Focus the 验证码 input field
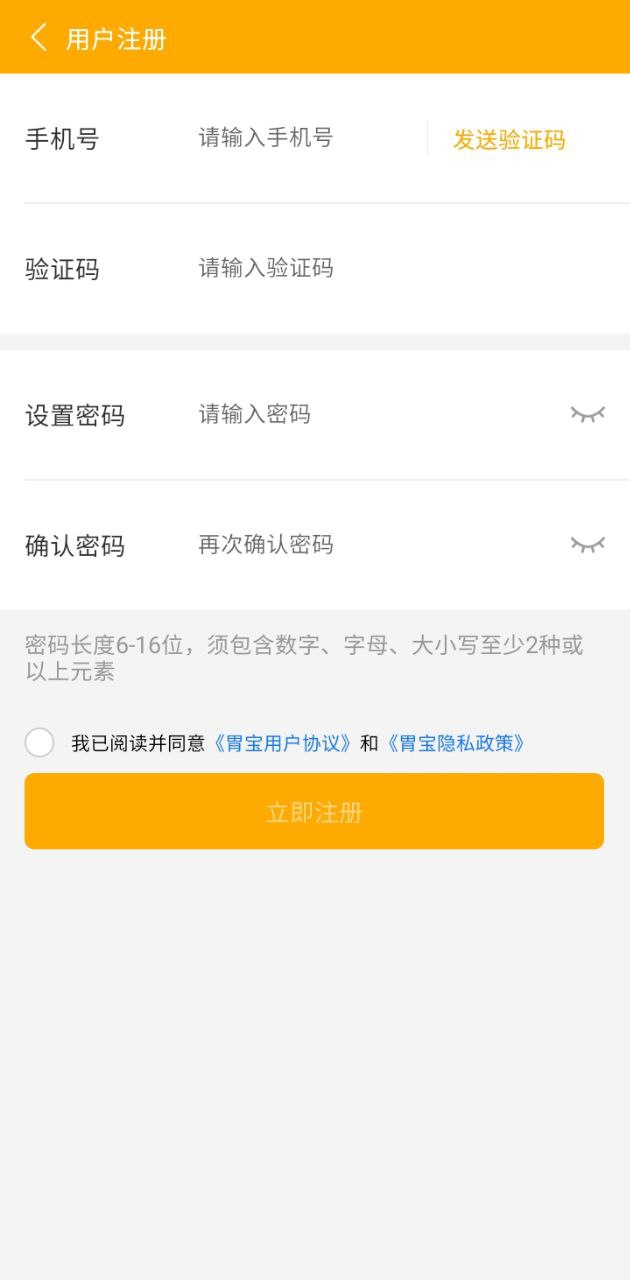Screen dimensions: 630x1280 tap(380, 268)
